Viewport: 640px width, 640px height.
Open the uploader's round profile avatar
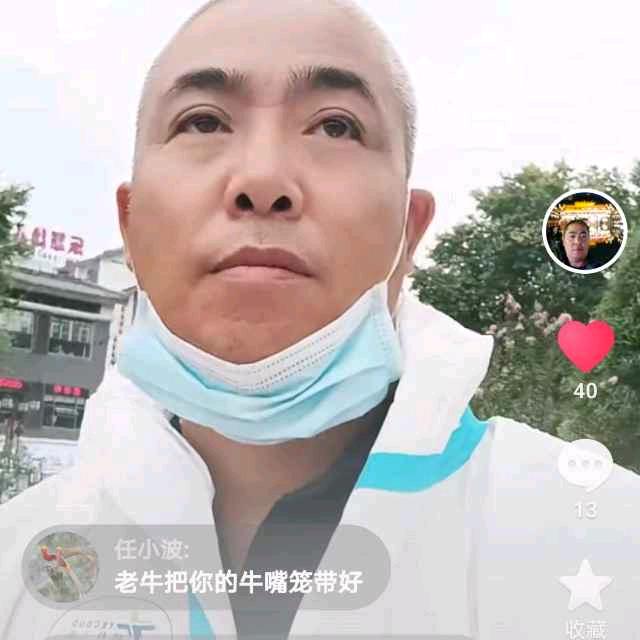(x=585, y=231)
